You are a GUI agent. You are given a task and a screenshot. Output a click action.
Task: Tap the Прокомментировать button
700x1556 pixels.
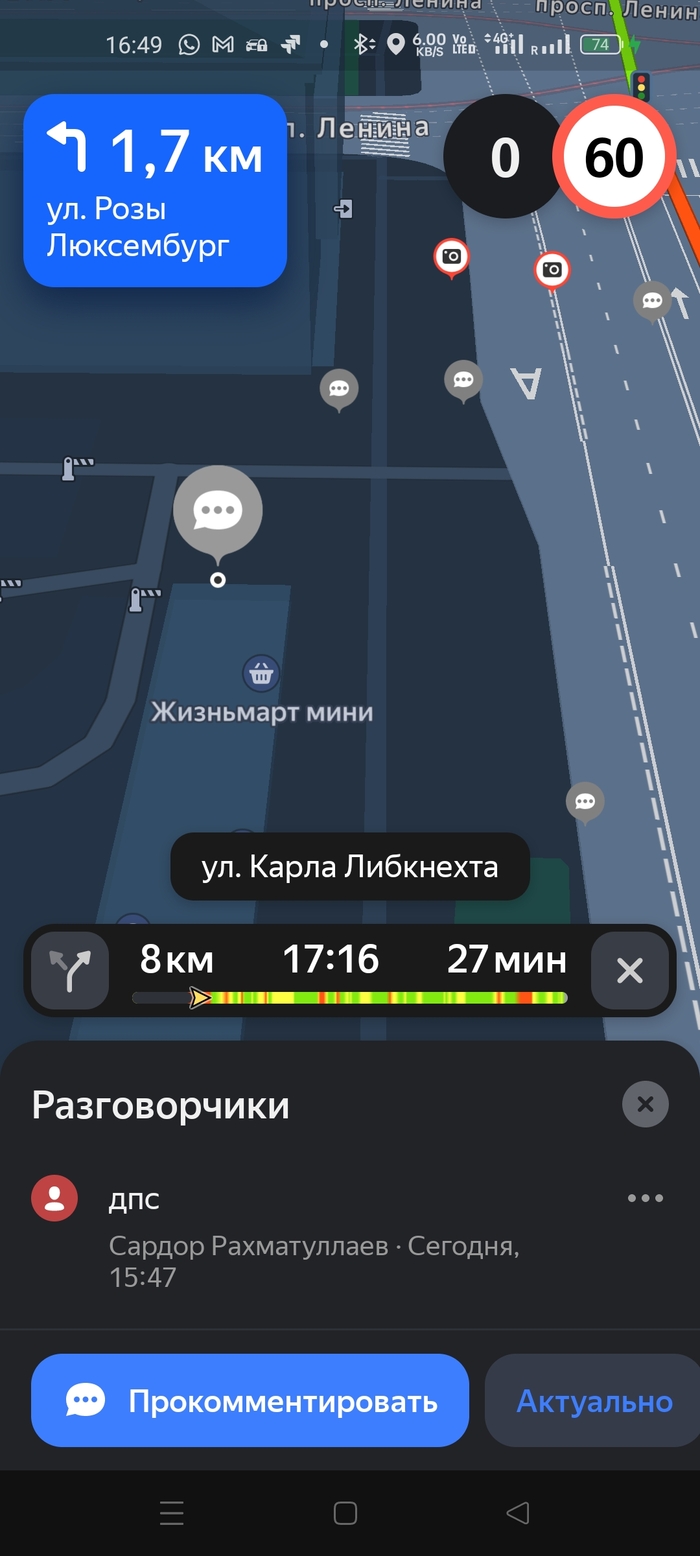250,1400
